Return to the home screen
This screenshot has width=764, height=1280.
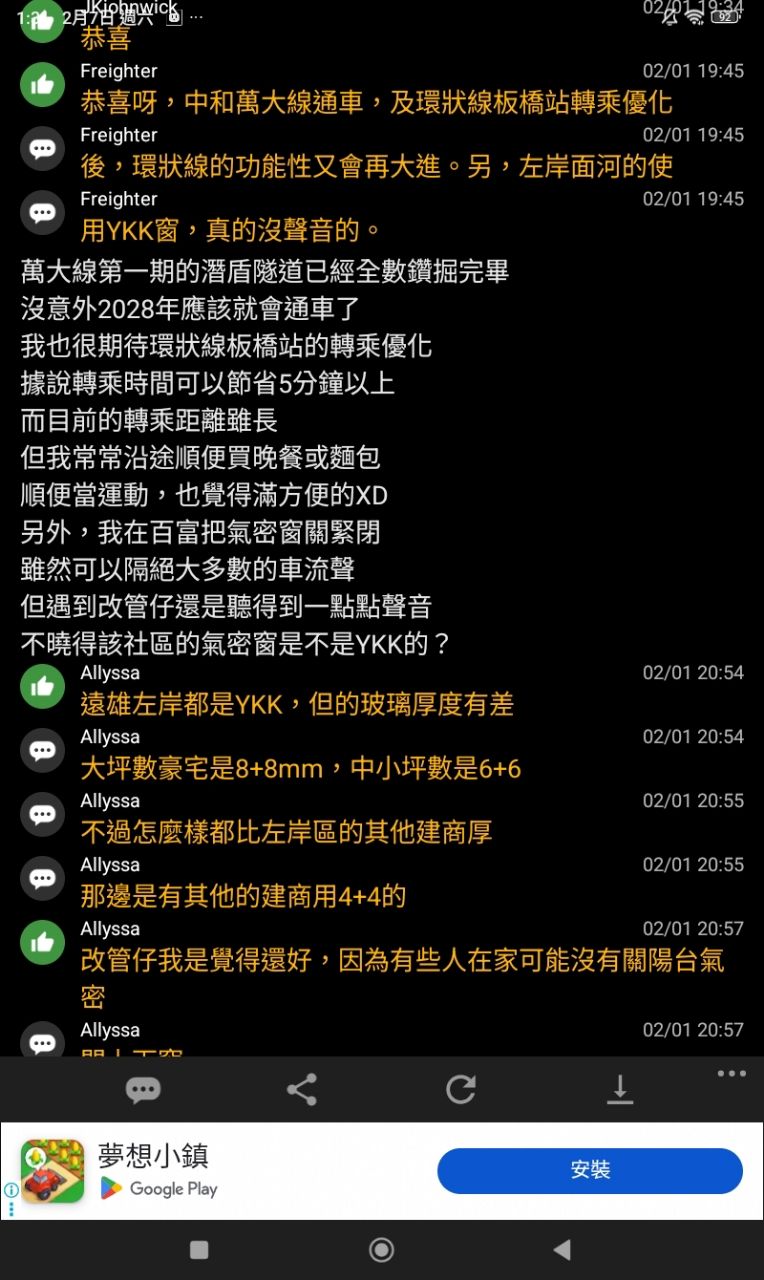coord(381,1249)
